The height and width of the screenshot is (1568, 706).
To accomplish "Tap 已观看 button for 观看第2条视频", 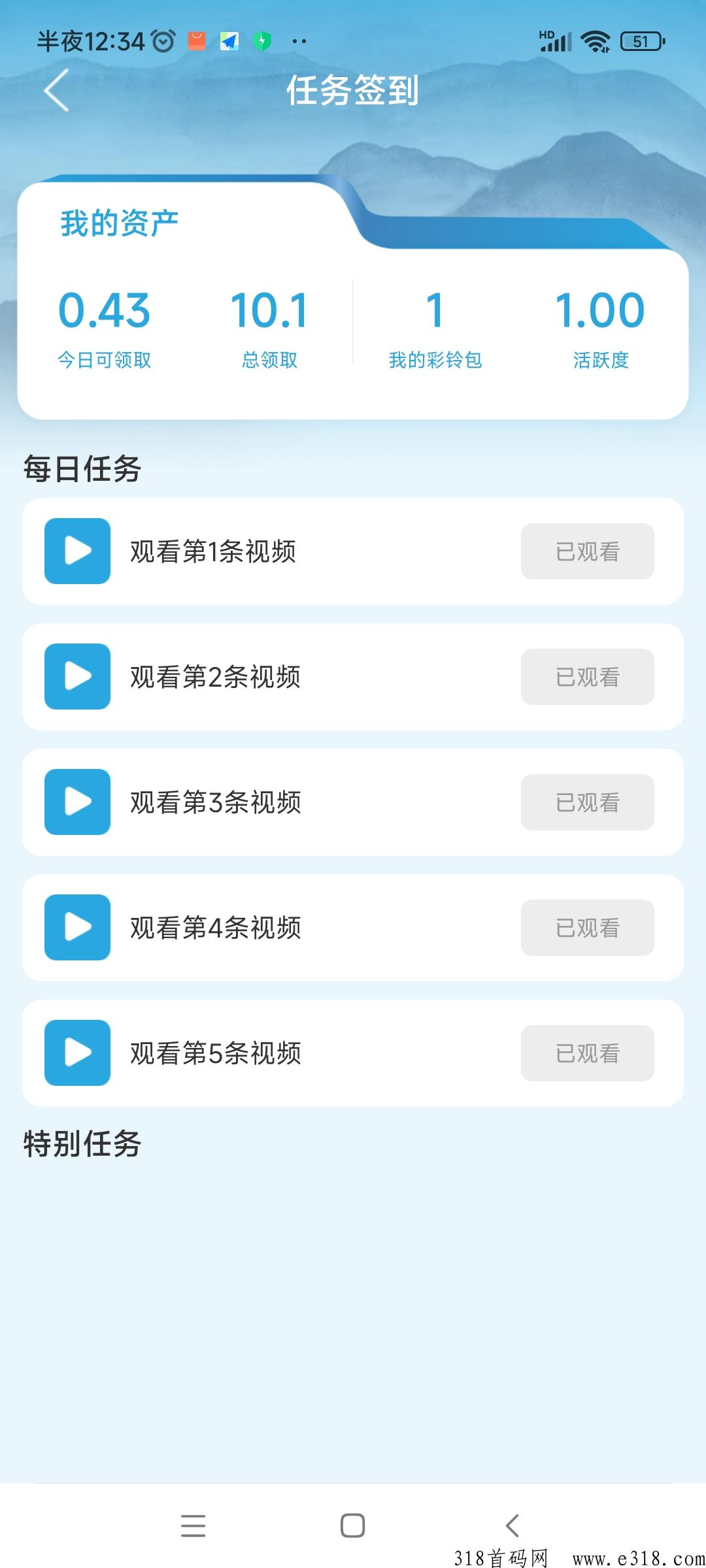I will pos(587,677).
